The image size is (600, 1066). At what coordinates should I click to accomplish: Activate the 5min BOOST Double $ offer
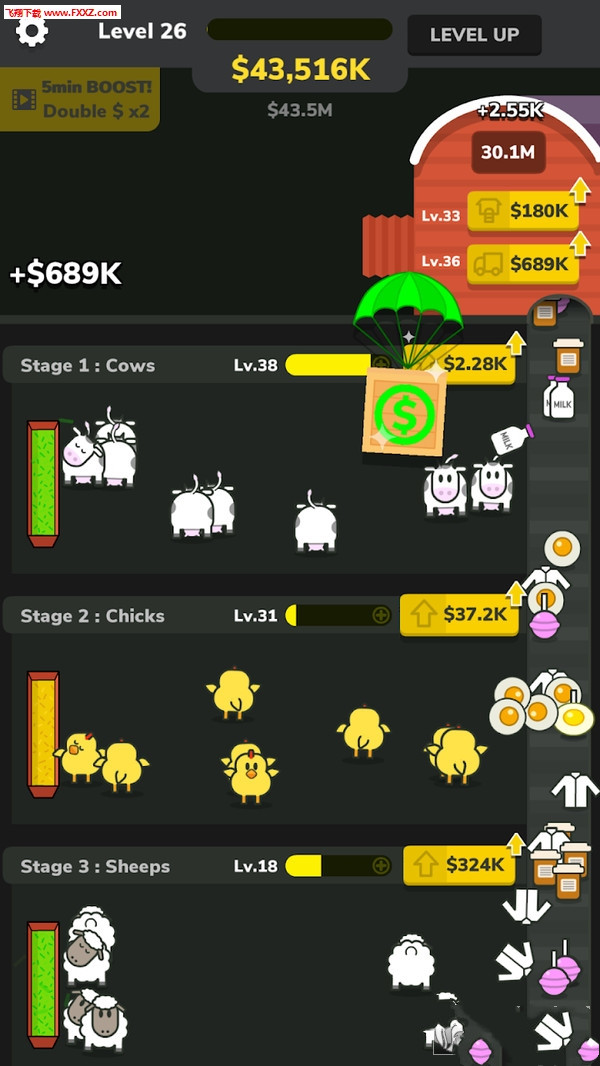click(x=80, y=99)
